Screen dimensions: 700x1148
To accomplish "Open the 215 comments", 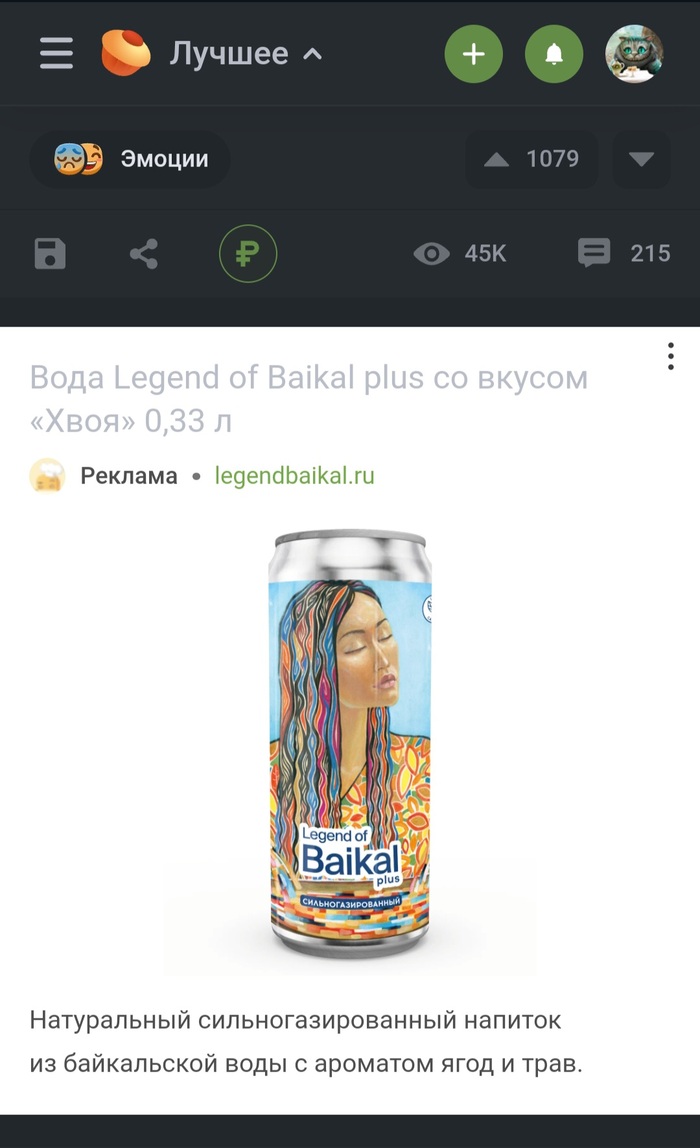I will click(x=624, y=254).
